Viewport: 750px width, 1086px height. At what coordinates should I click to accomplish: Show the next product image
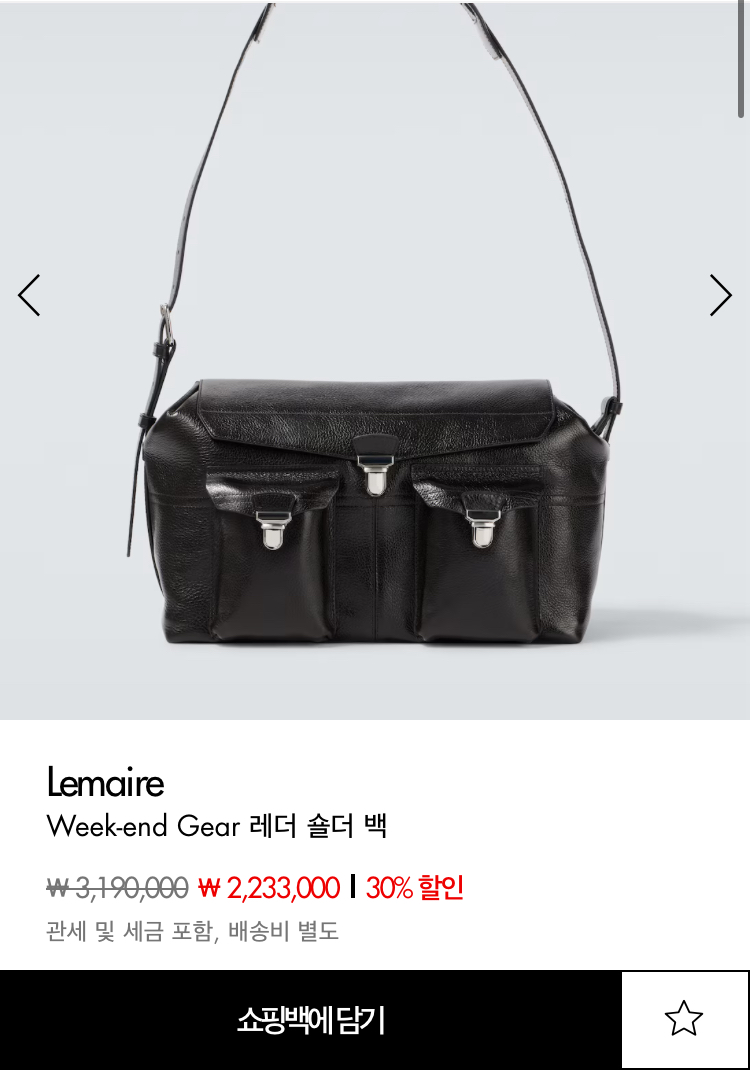720,296
